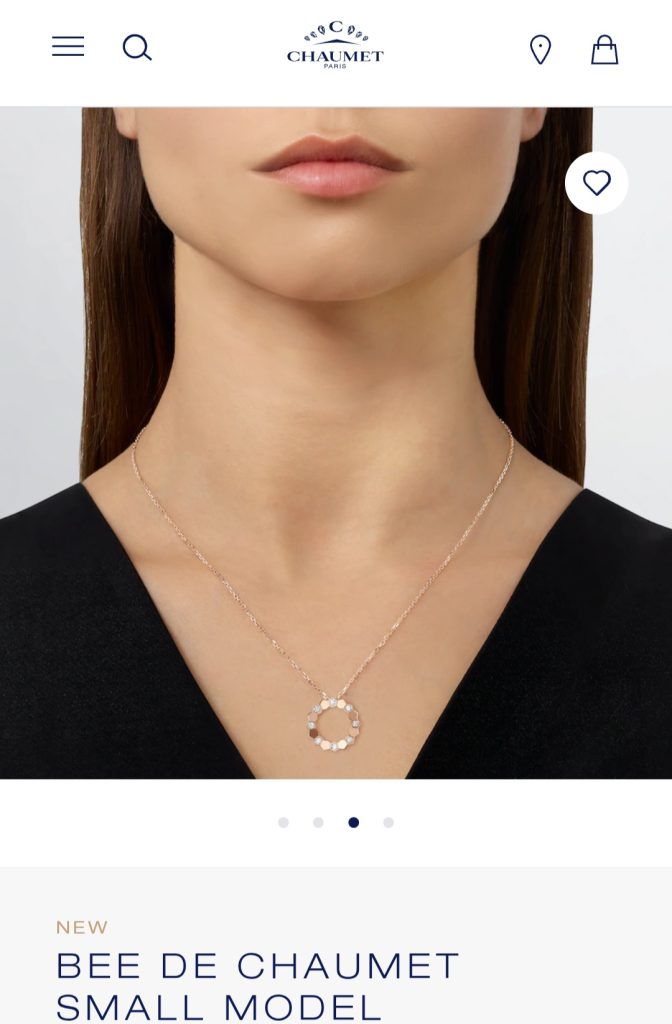Jump to the first gallery image dot
This screenshot has width=672, height=1024.
(284, 822)
